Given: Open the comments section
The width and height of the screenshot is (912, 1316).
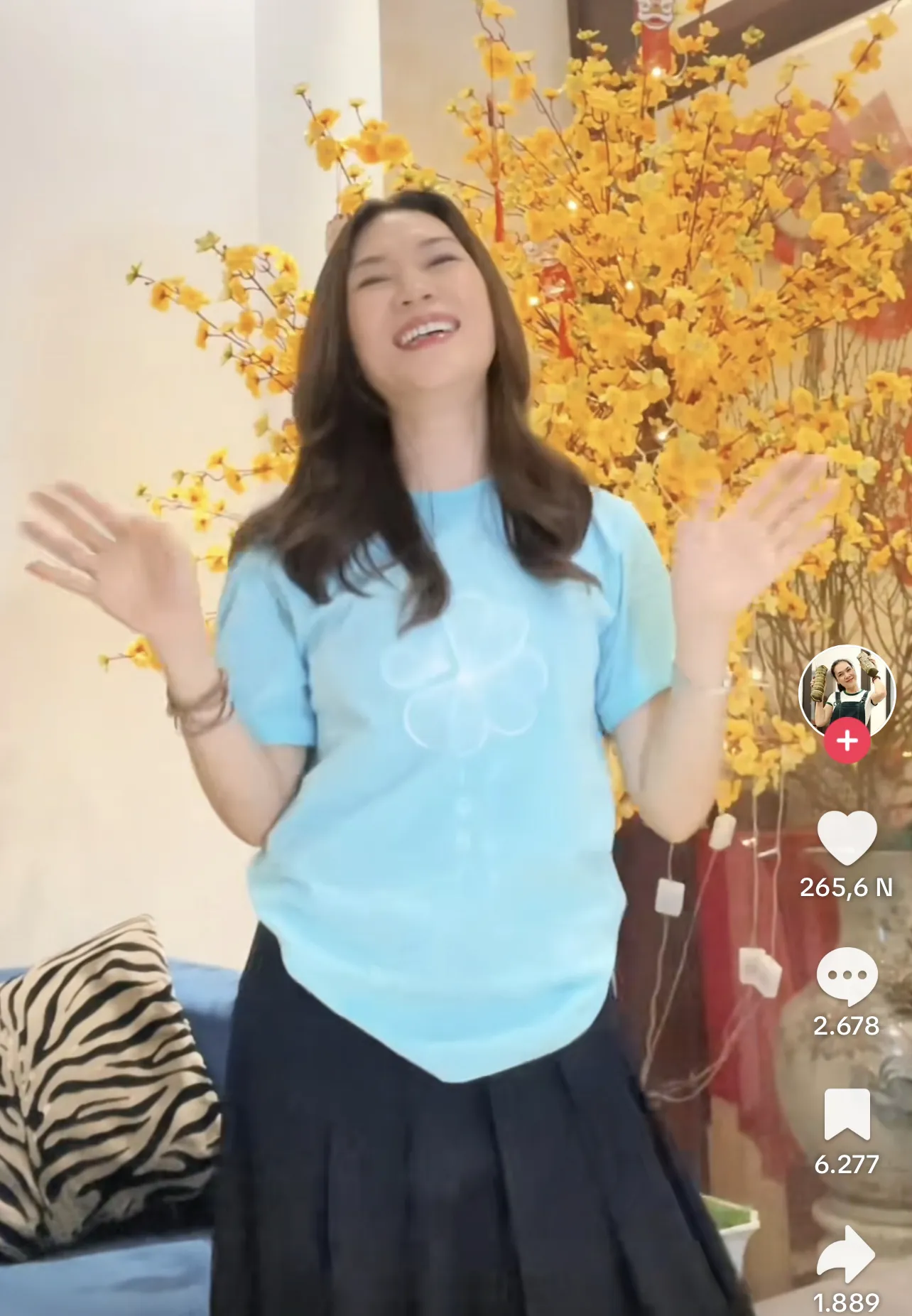Looking at the screenshot, I should pyautogui.click(x=847, y=977).
